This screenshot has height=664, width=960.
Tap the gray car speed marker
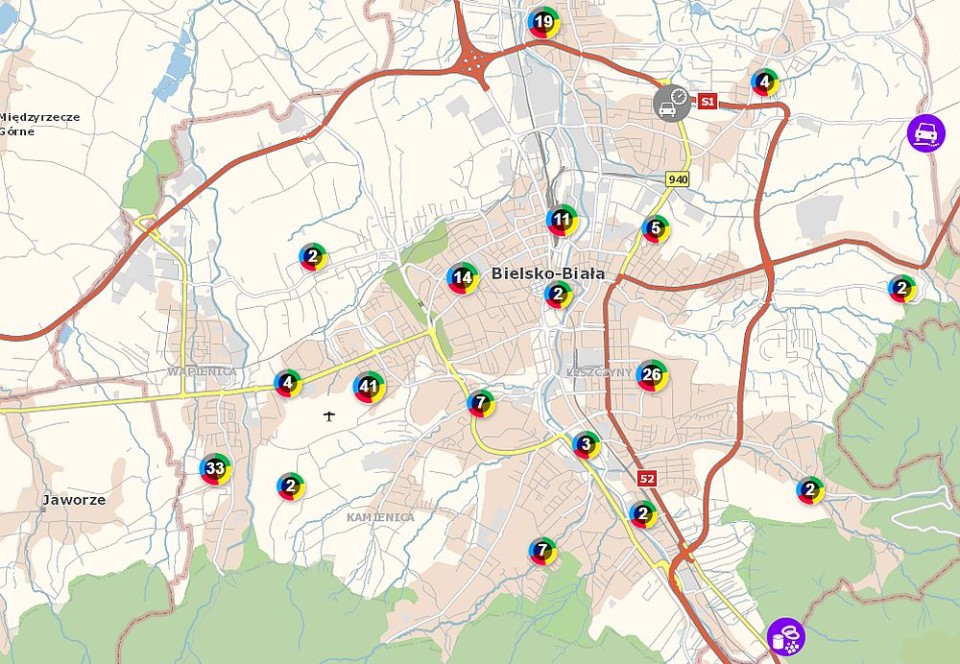(672, 102)
